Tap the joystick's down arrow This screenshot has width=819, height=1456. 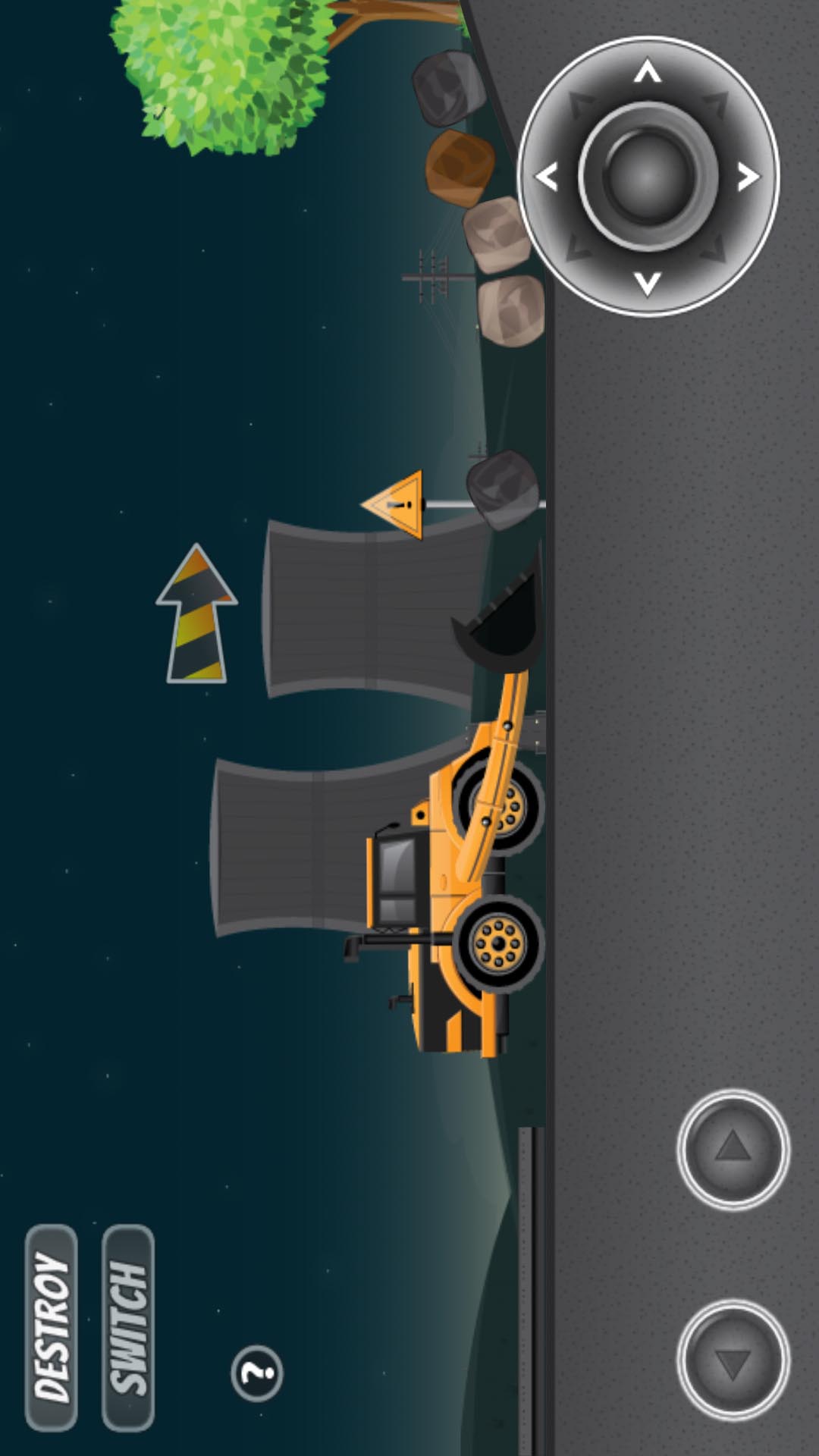point(647,283)
